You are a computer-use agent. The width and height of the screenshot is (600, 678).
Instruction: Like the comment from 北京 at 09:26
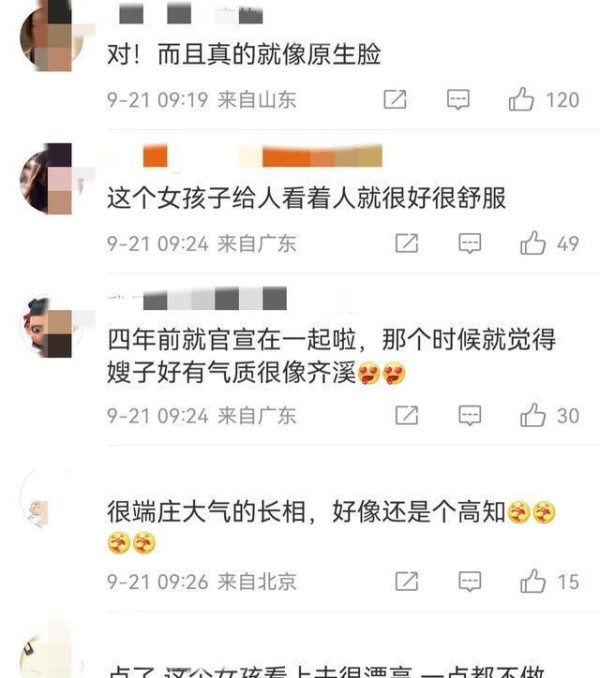pos(533,581)
